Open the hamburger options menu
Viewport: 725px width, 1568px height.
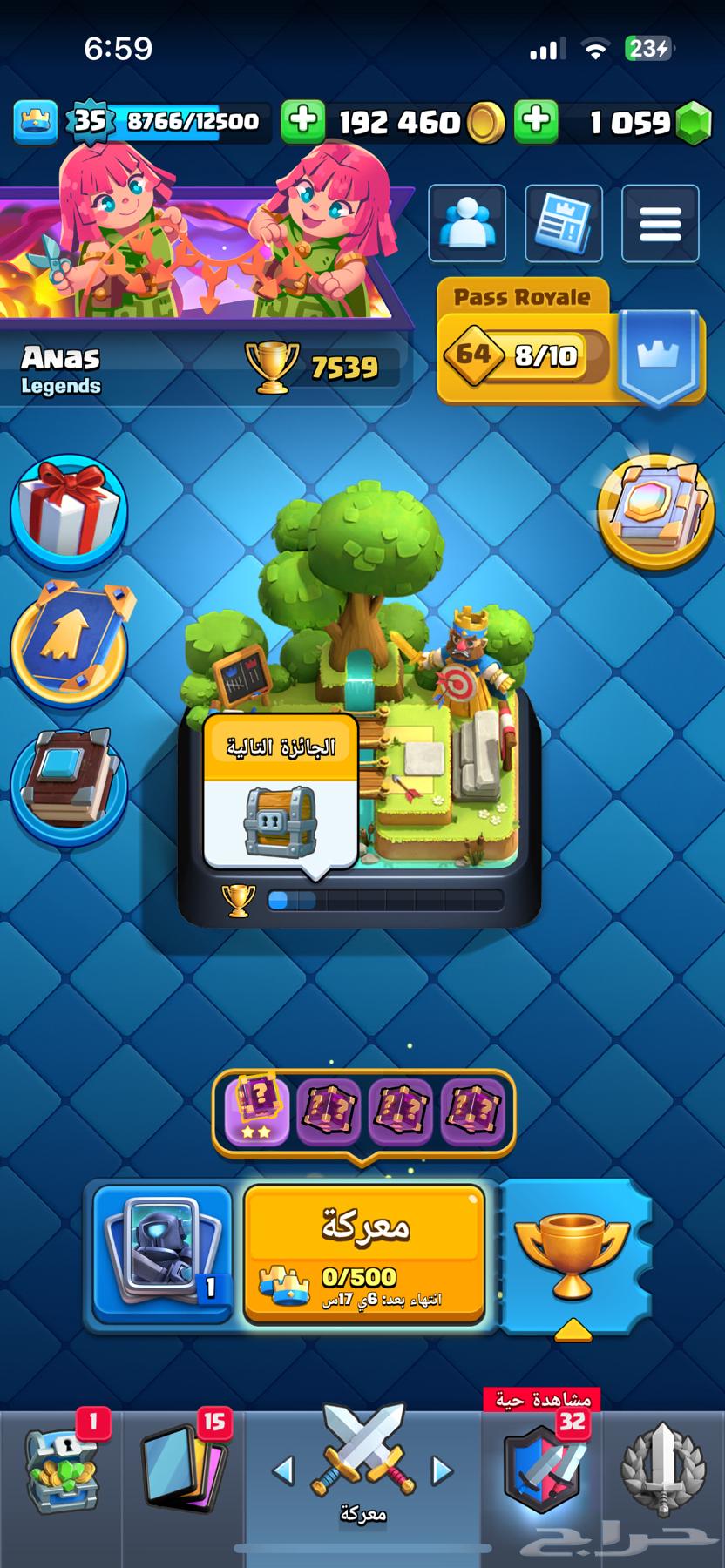pos(660,223)
